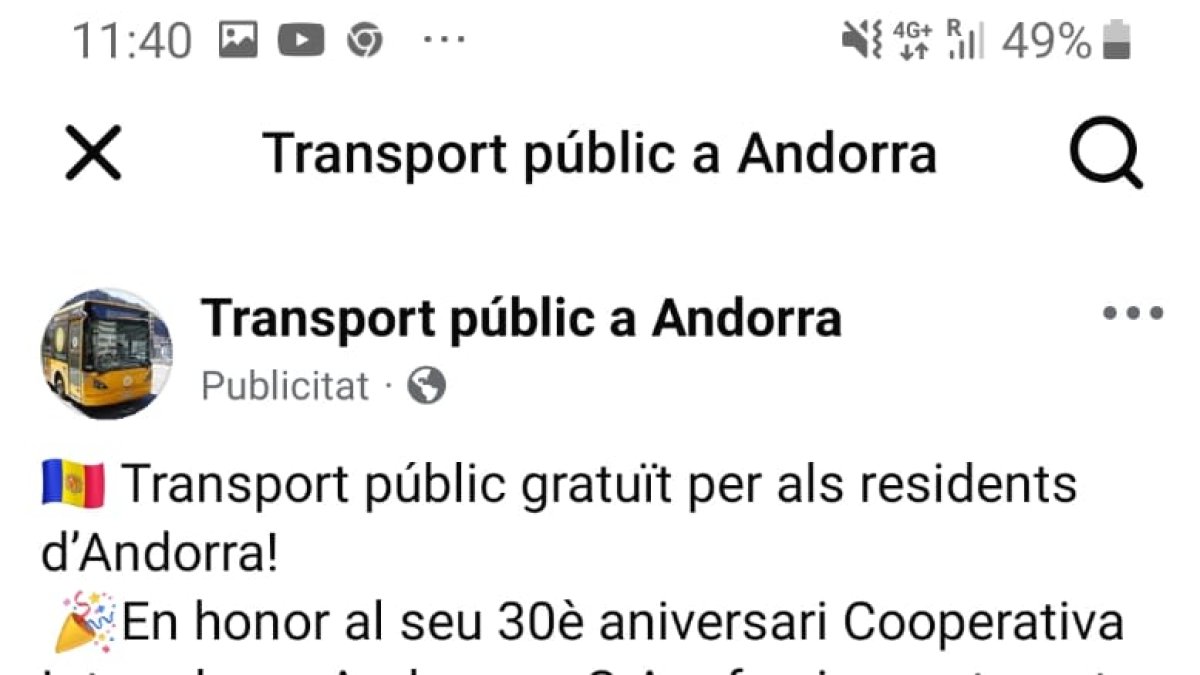Image resolution: width=1200 pixels, height=675 pixels.
Task: Close the Transport públic a Andorra page
Action: click(93, 155)
